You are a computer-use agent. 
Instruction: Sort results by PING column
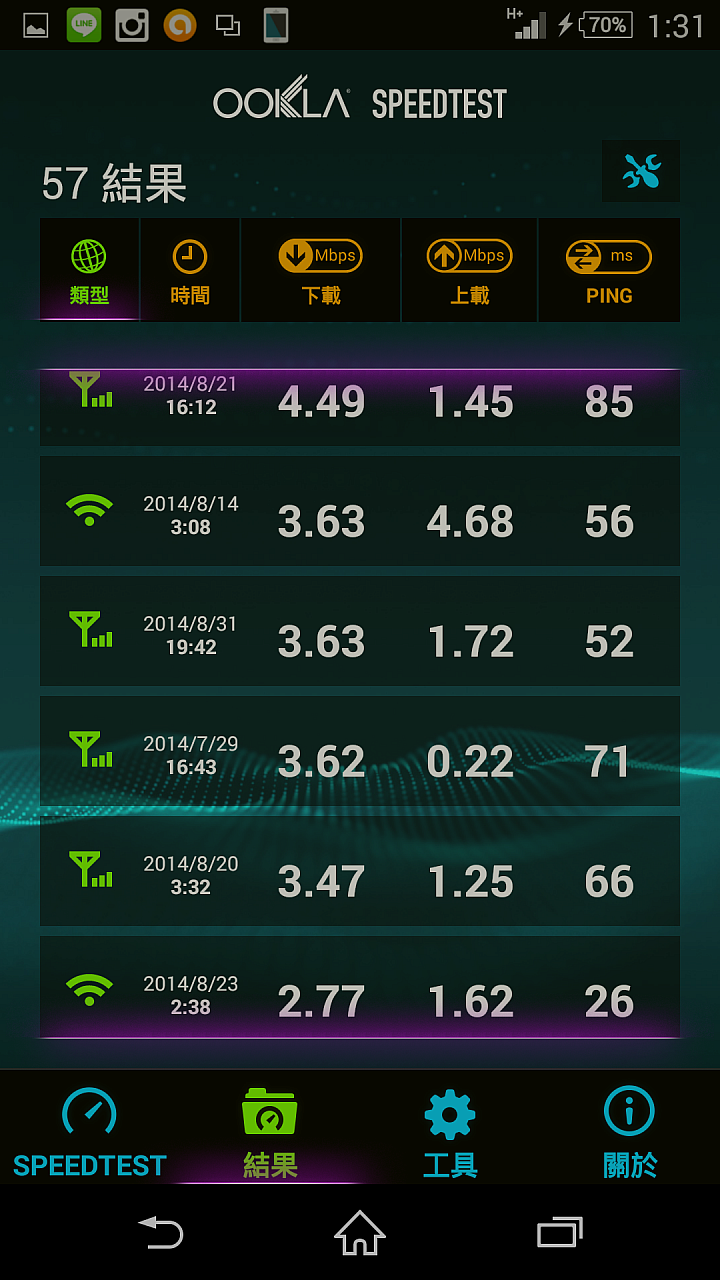(x=609, y=270)
